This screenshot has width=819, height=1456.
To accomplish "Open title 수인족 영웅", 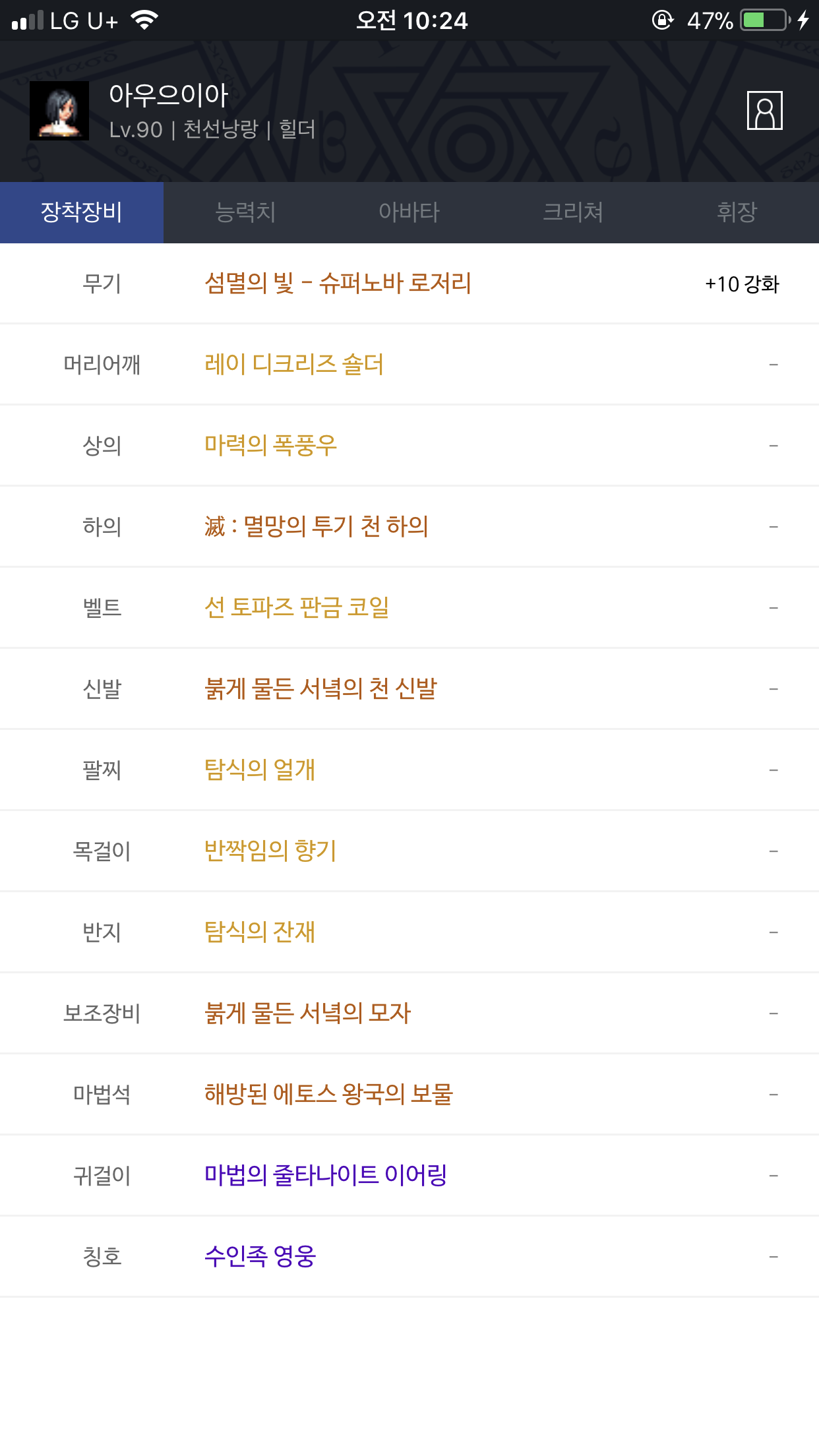I will click(260, 1256).
